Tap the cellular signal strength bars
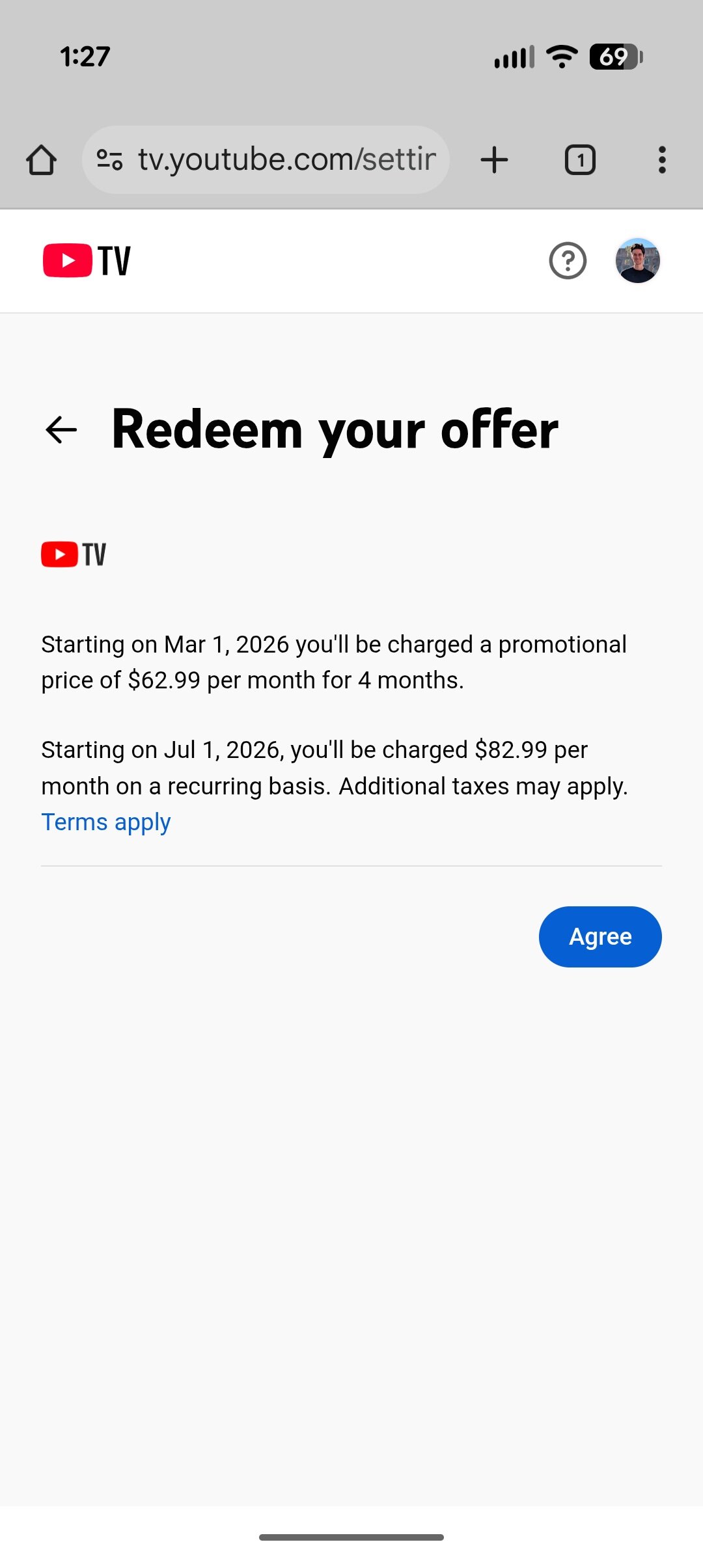Screen dimensions: 703x1568 click(514, 57)
